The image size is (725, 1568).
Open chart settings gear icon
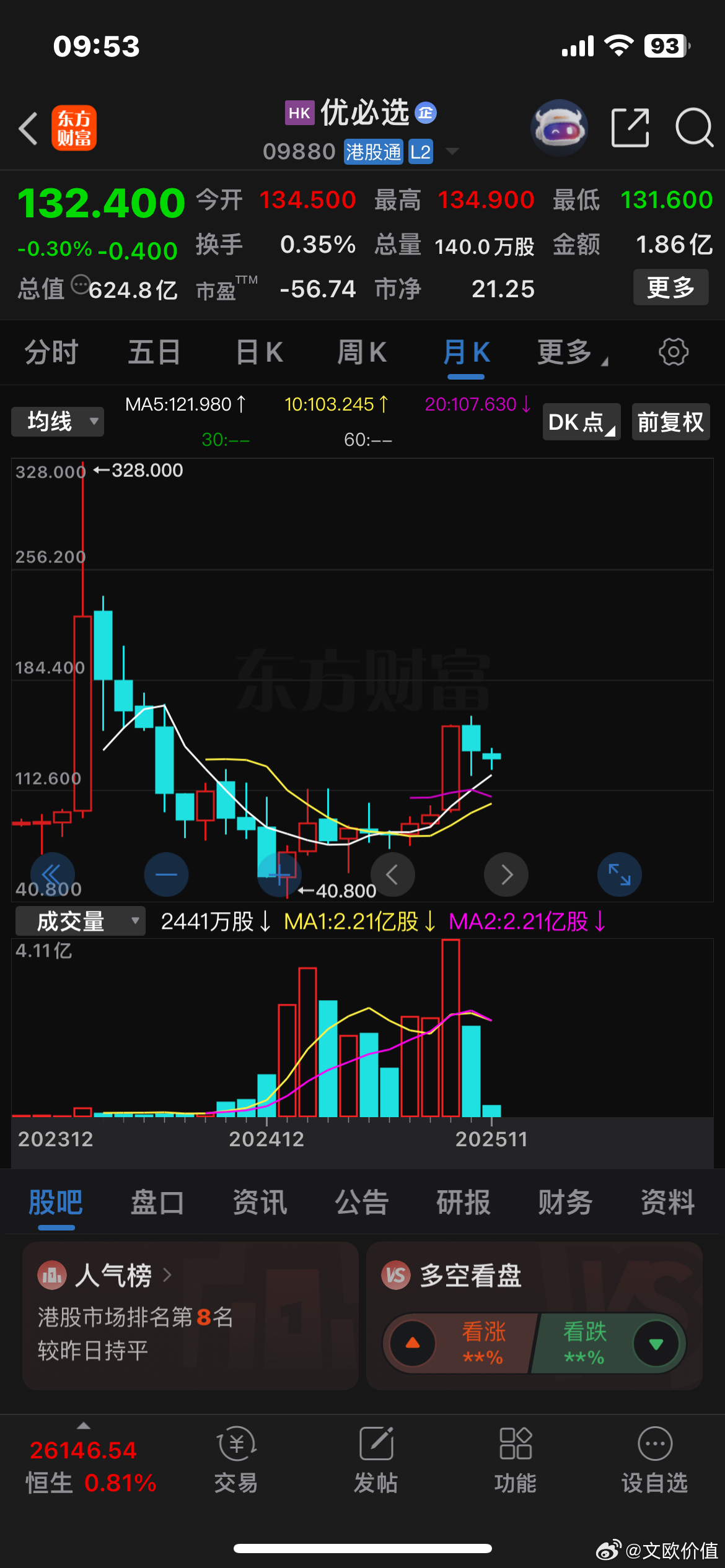(x=674, y=352)
